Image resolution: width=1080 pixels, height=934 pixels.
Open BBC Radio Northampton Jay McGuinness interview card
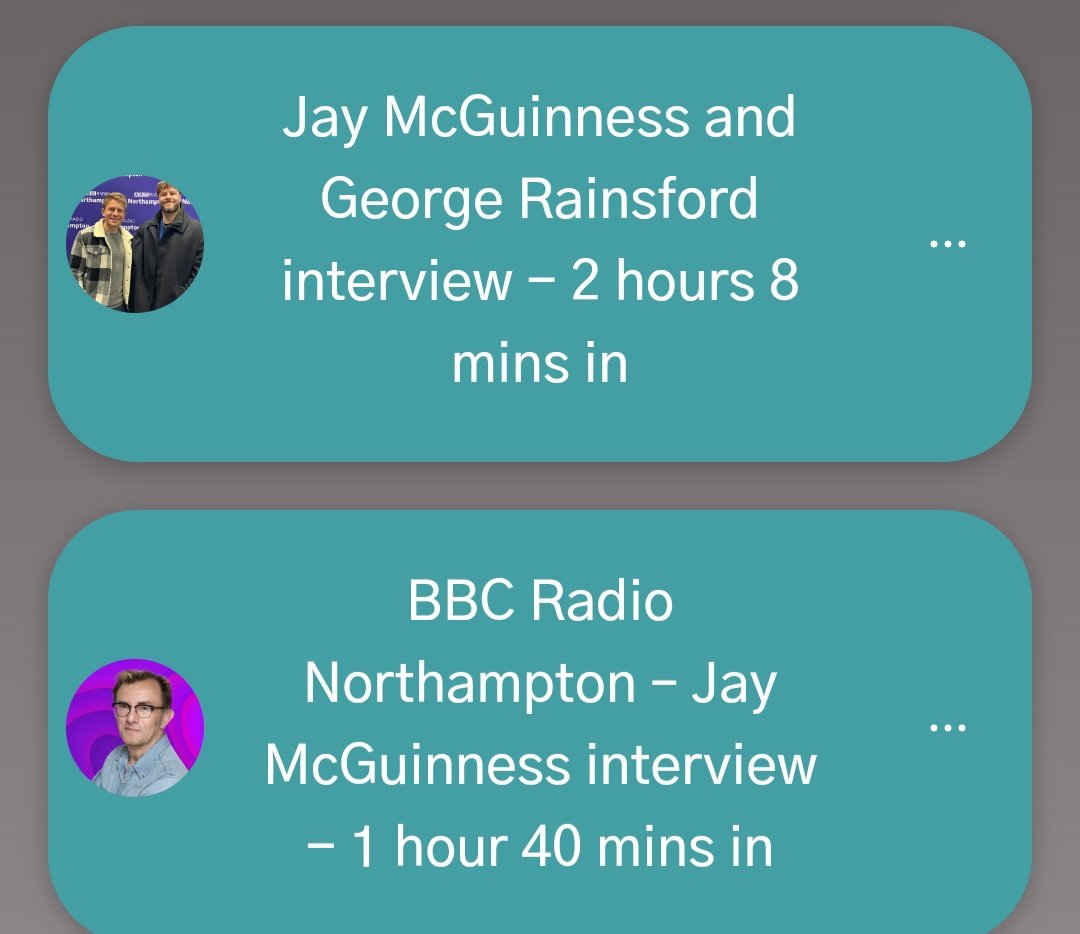pos(539,725)
